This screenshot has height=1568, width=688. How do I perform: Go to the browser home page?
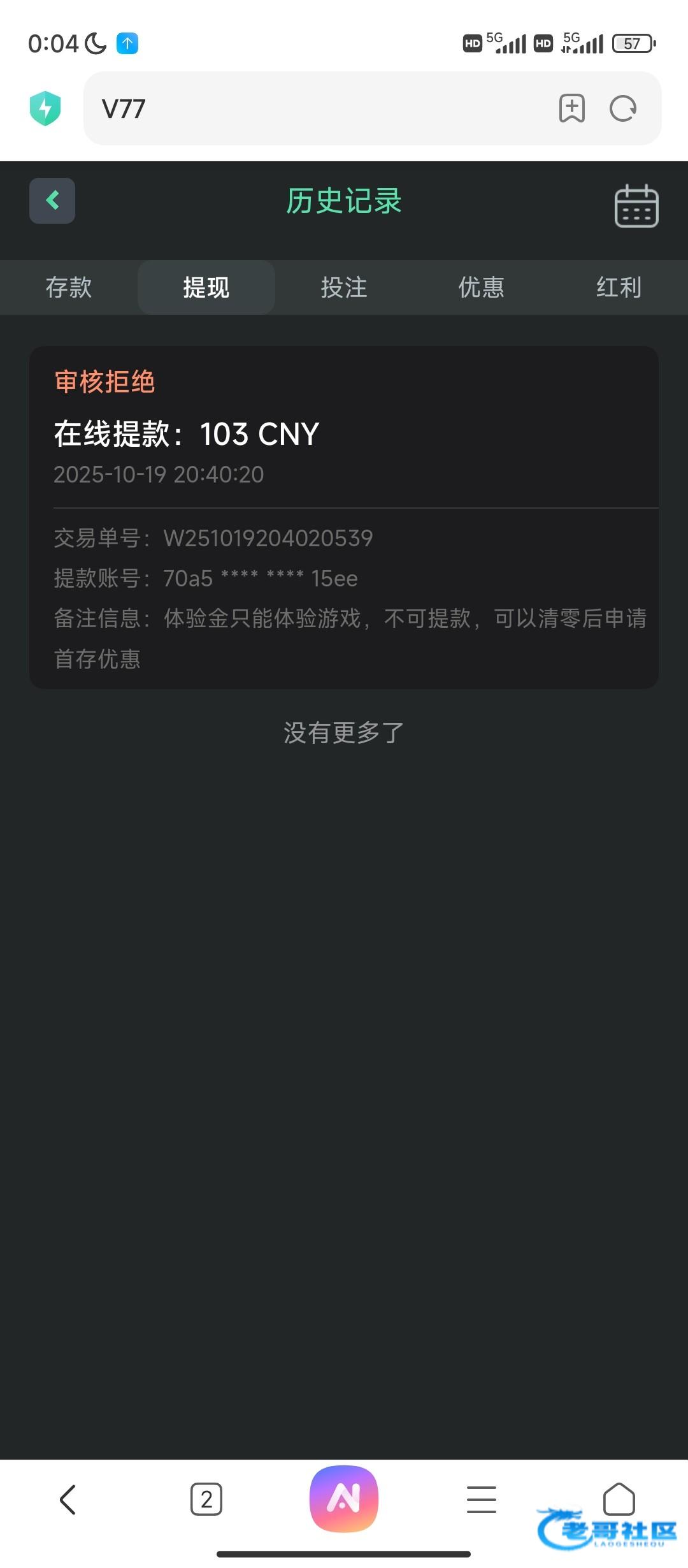619,1499
